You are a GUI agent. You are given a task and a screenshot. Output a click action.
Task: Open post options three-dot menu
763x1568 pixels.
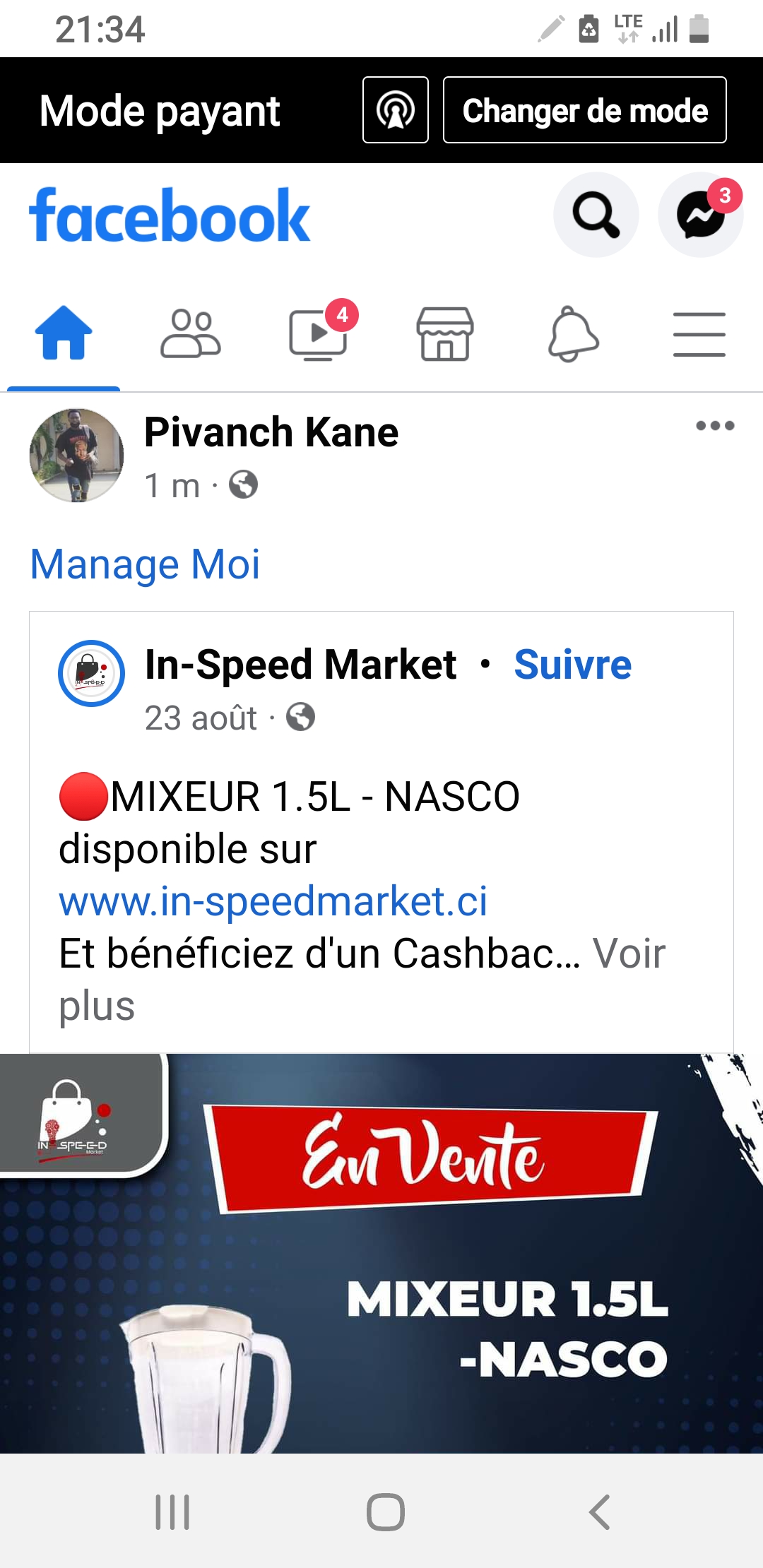click(715, 425)
